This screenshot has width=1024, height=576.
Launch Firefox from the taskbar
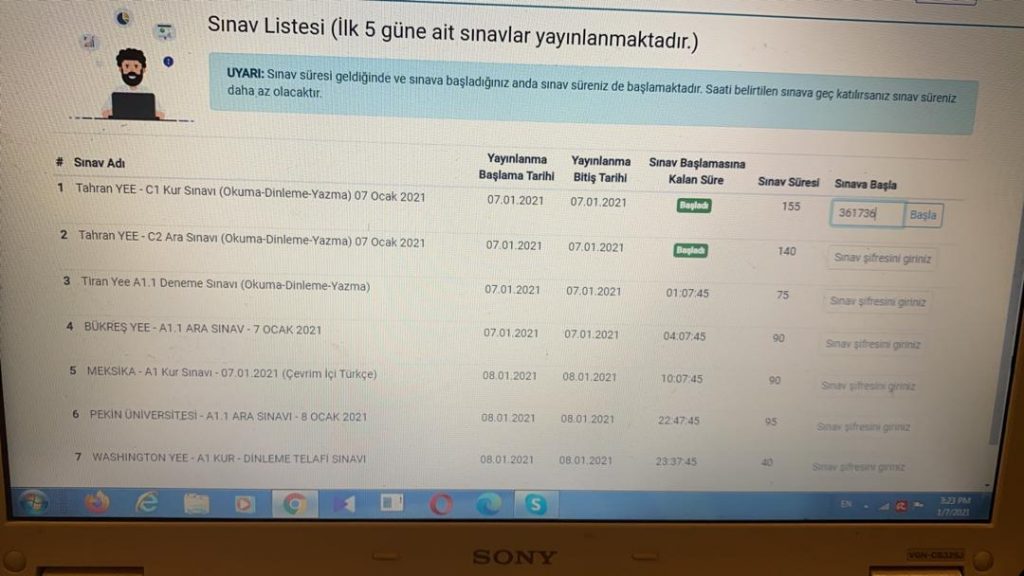[x=97, y=503]
